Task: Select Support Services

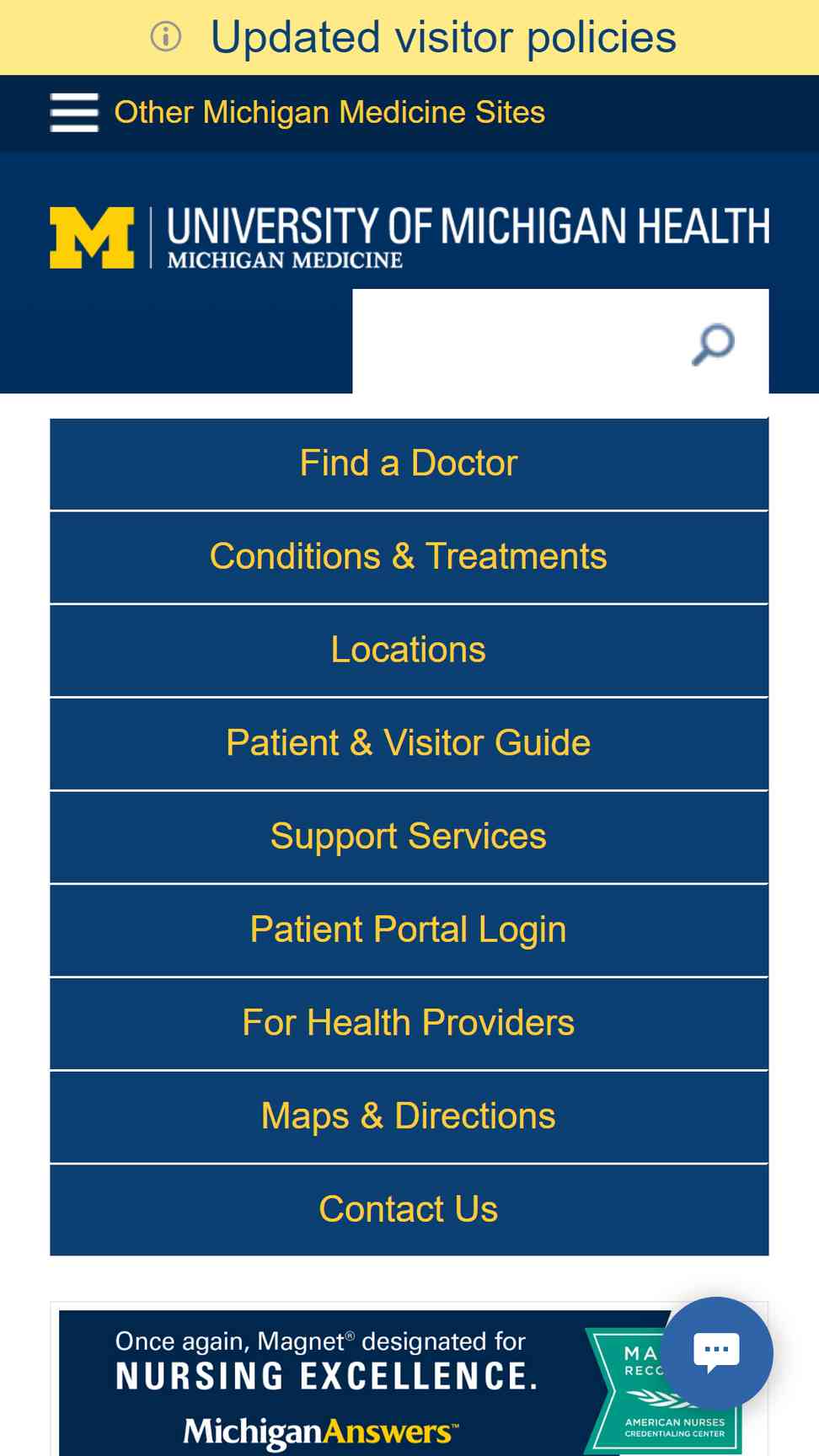Action: point(409,838)
